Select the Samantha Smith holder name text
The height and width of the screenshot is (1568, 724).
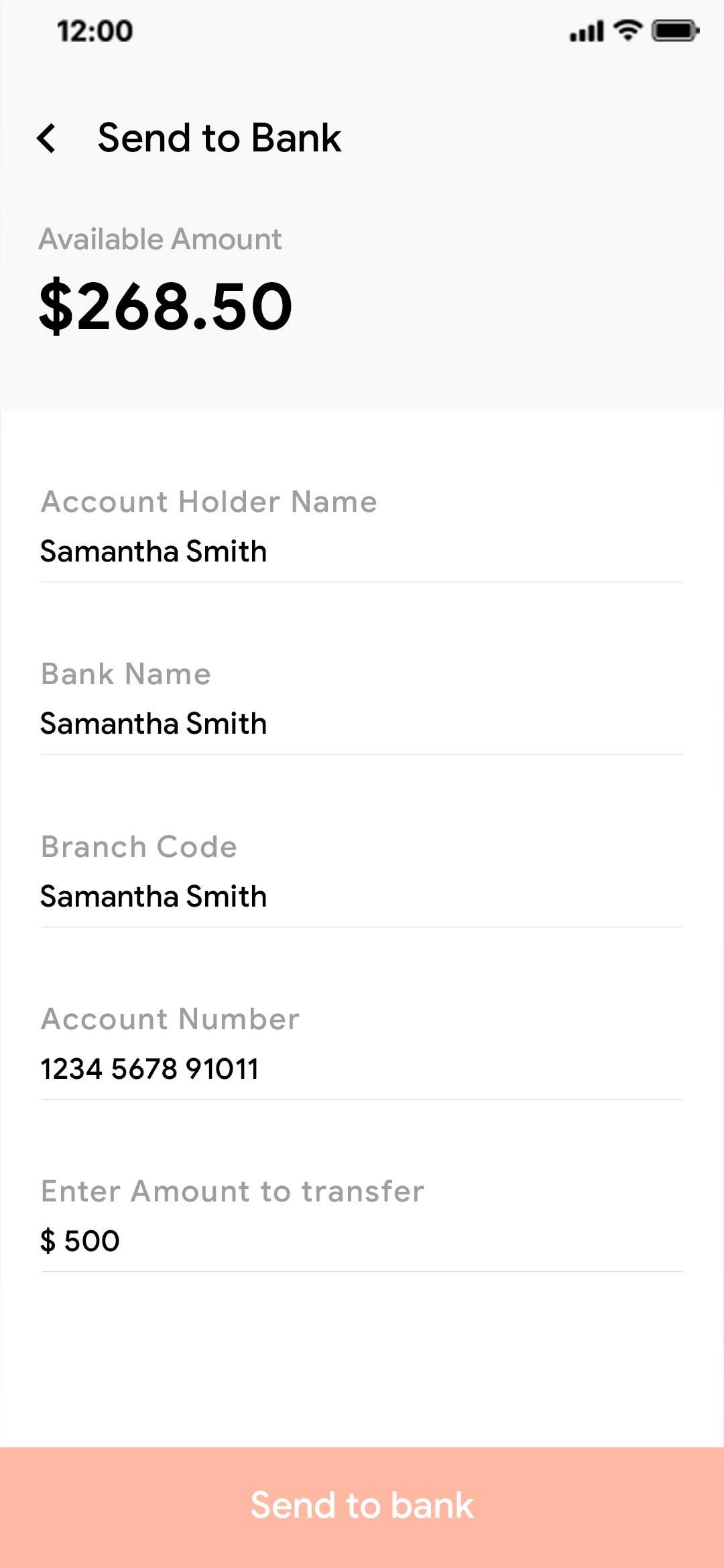154,551
